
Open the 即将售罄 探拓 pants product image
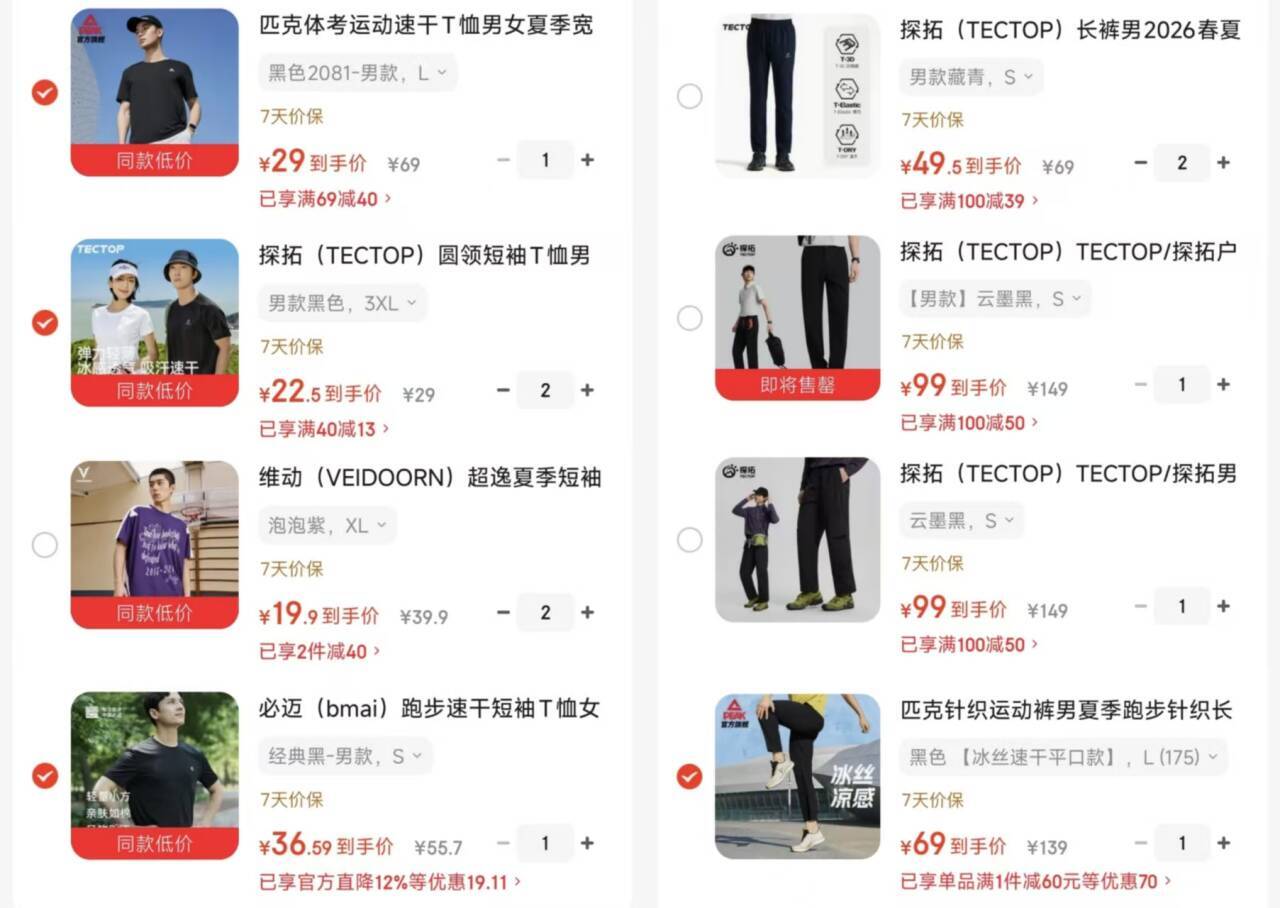(797, 317)
